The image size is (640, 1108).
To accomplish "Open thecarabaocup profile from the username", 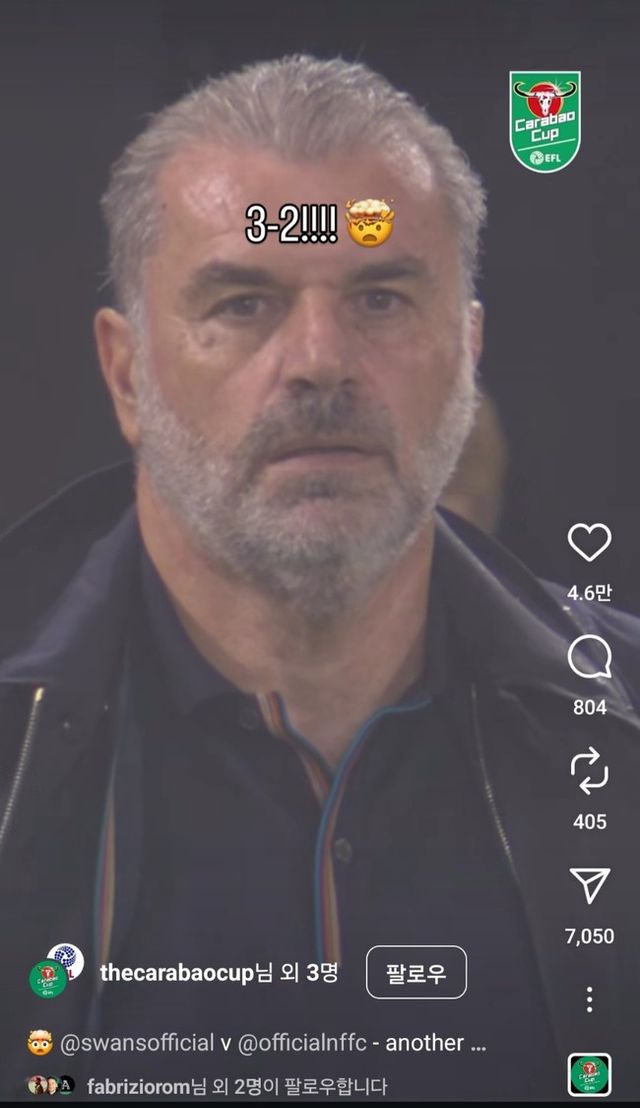I will [177, 973].
